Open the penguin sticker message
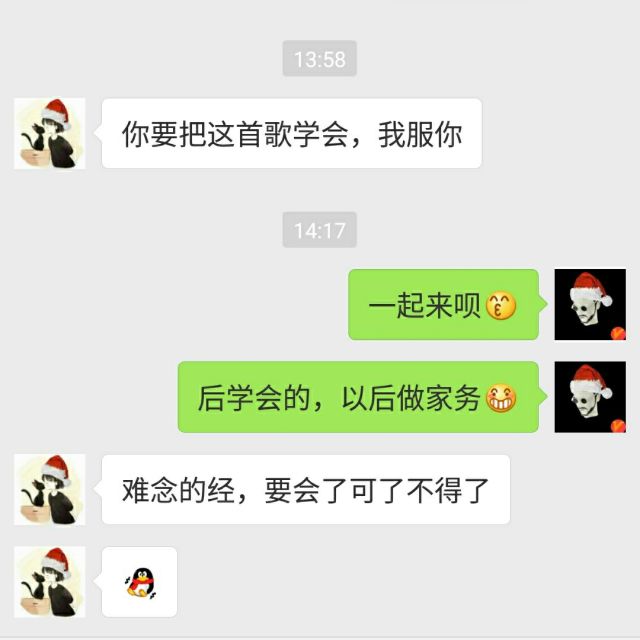Screen dimensions: 640x640 [x=139, y=582]
